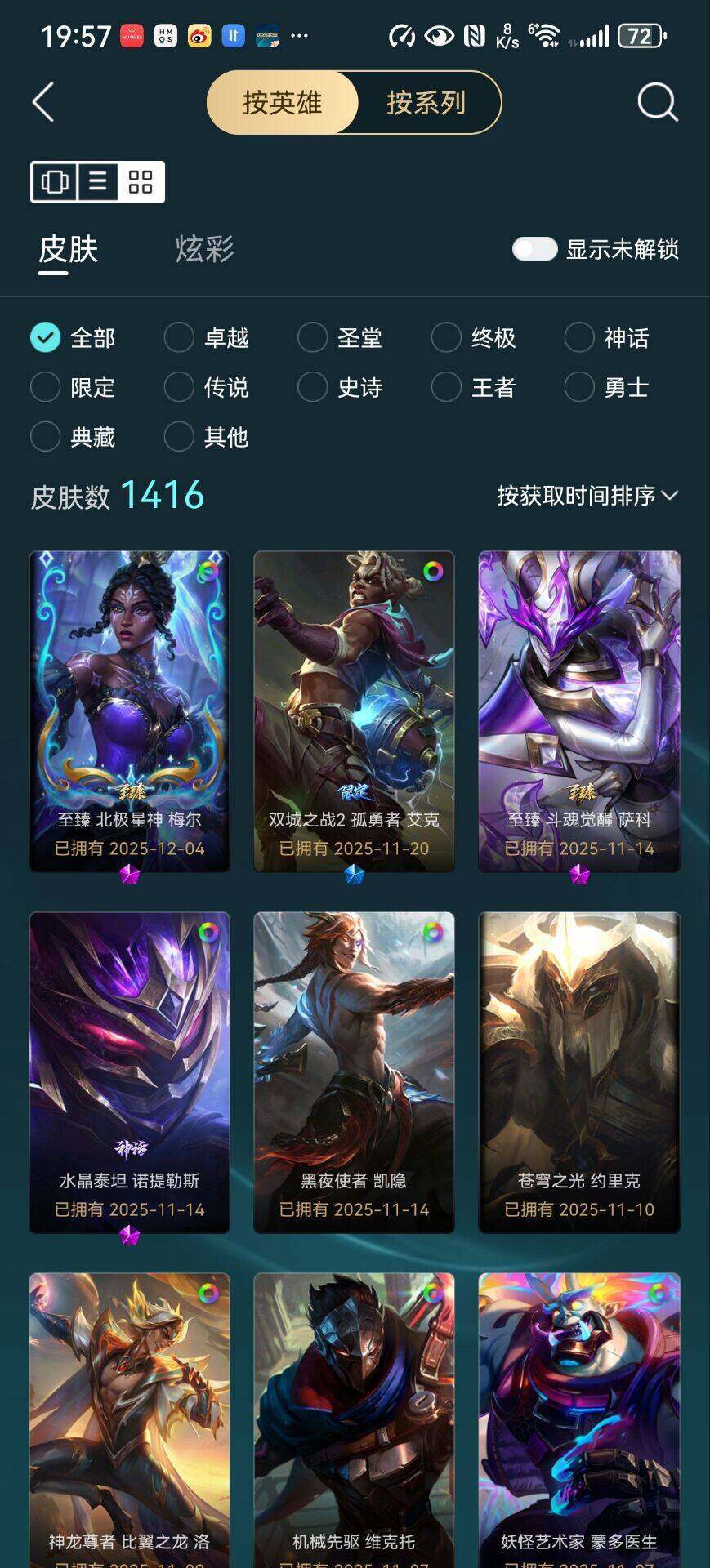
Task: Switch to the 按系列 segment
Action: coord(426,102)
